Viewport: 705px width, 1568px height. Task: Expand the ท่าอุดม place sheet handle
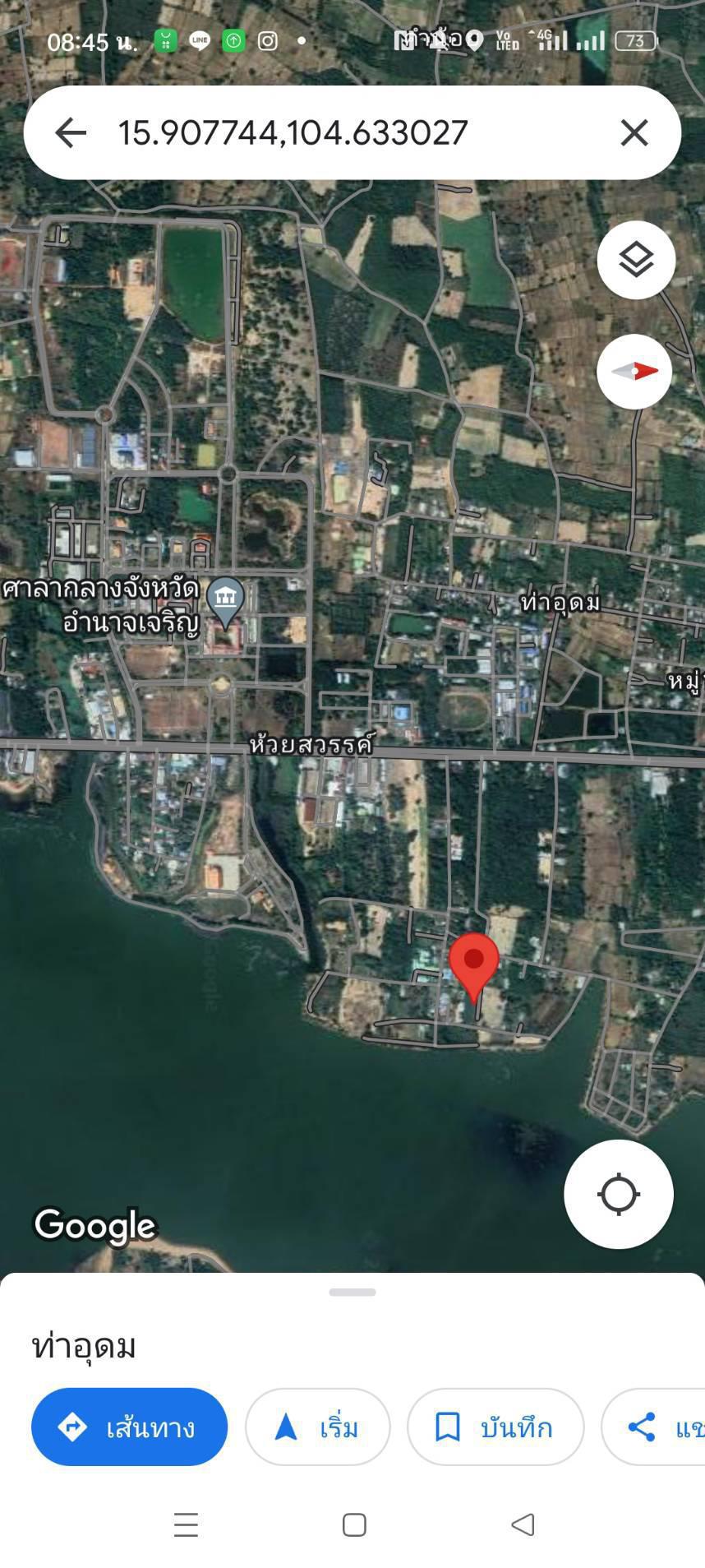(352, 1293)
